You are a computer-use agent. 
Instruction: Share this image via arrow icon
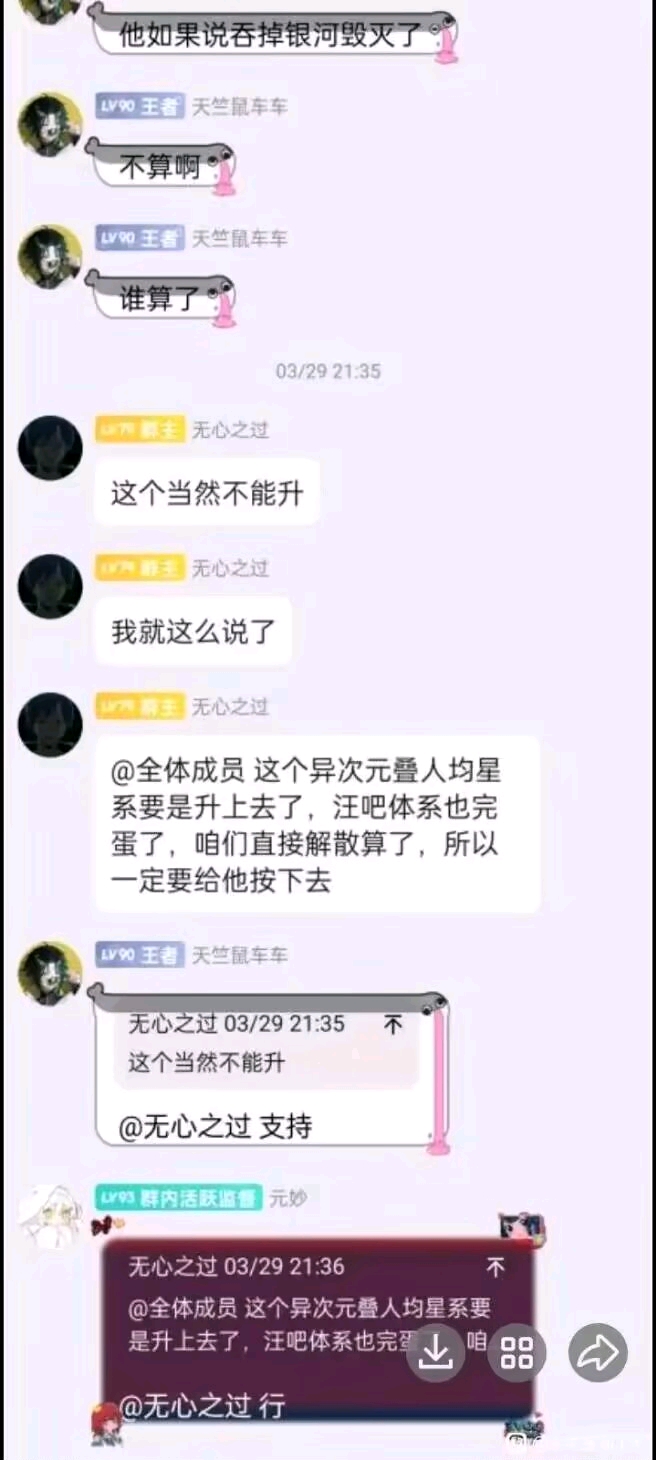pyautogui.click(x=598, y=1353)
